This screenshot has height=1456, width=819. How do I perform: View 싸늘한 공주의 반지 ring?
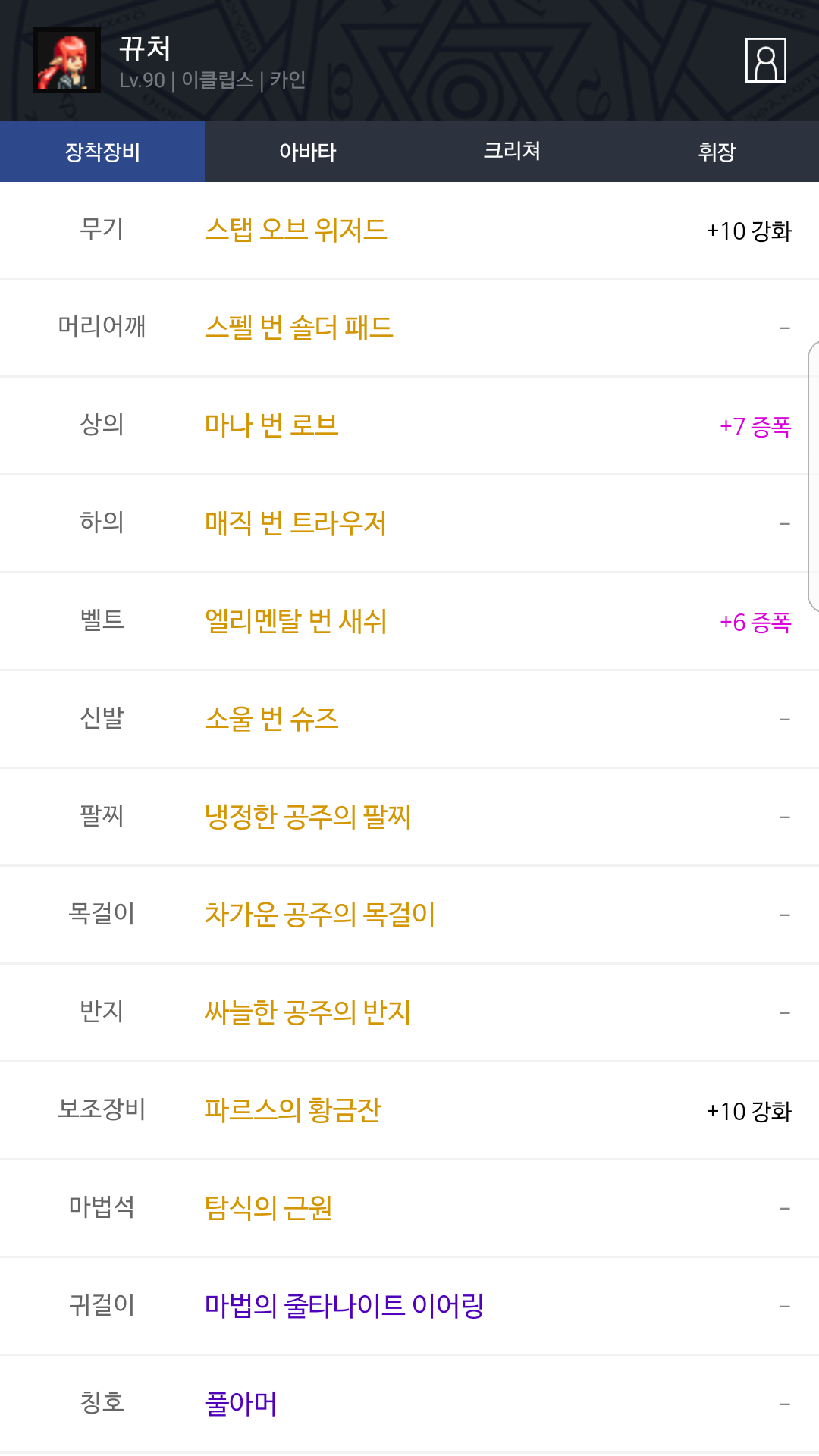pyautogui.click(x=308, y=1012)
